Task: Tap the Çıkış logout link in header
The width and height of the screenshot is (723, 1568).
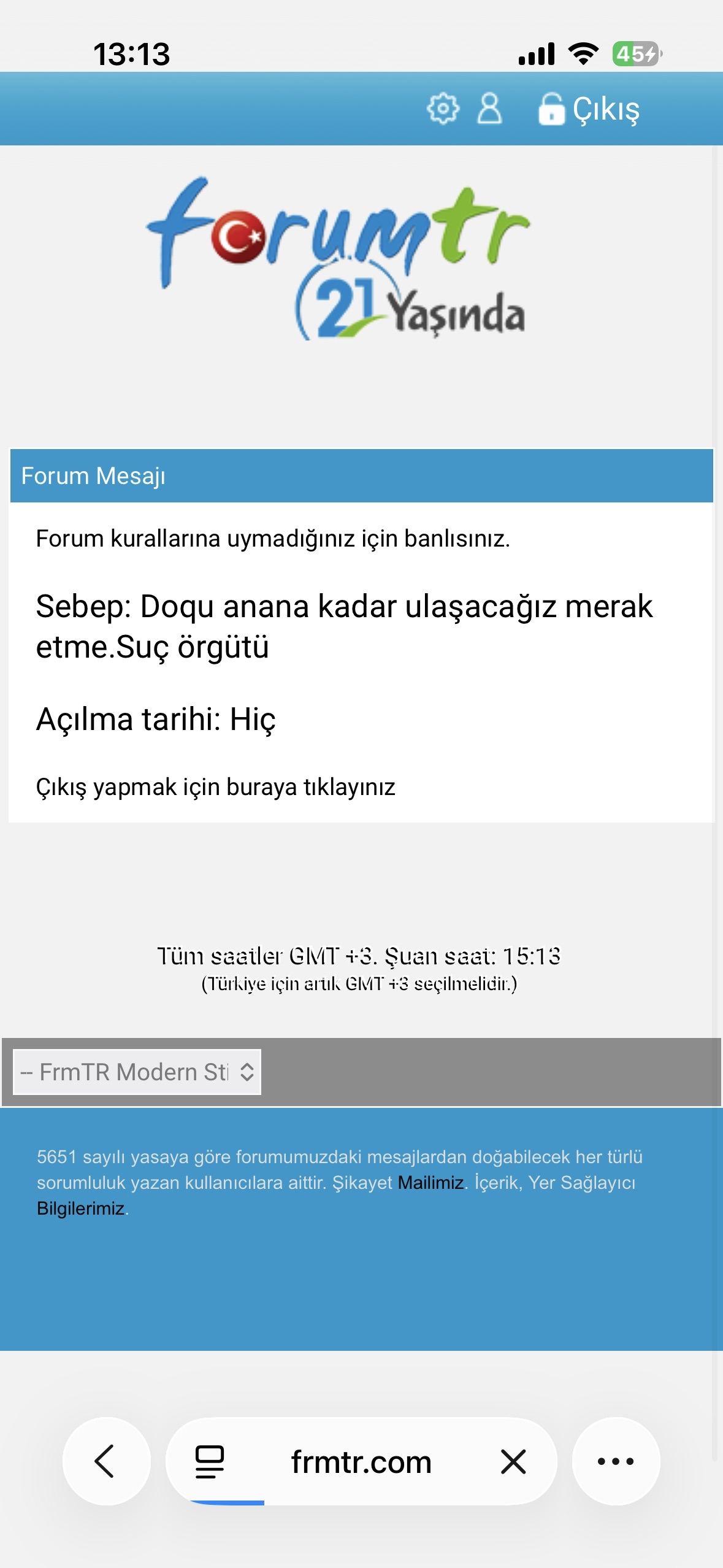Action: pyautogui.click(x=589, y=110)
